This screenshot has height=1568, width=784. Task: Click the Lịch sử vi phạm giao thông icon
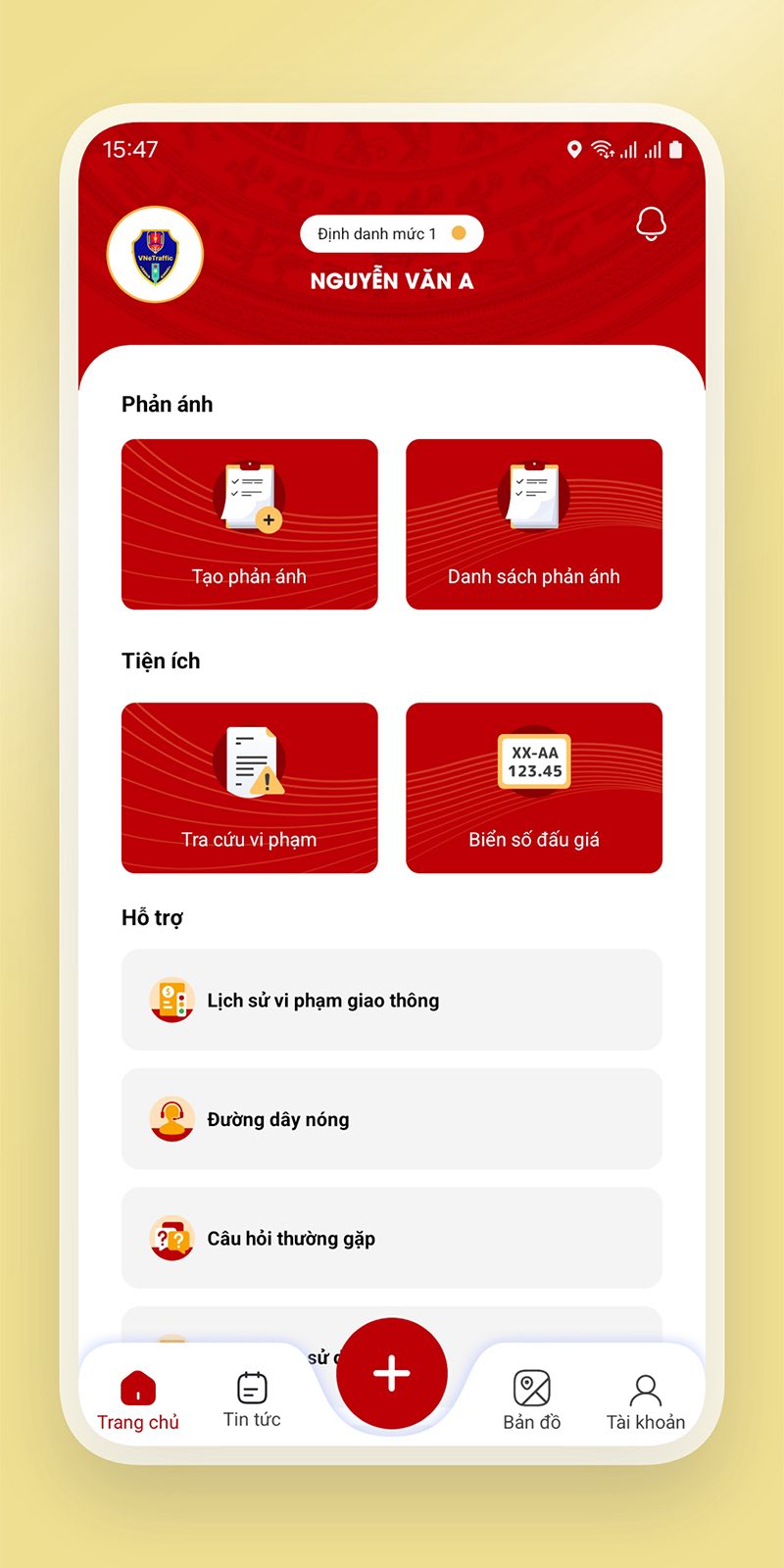pos(172,1000)
